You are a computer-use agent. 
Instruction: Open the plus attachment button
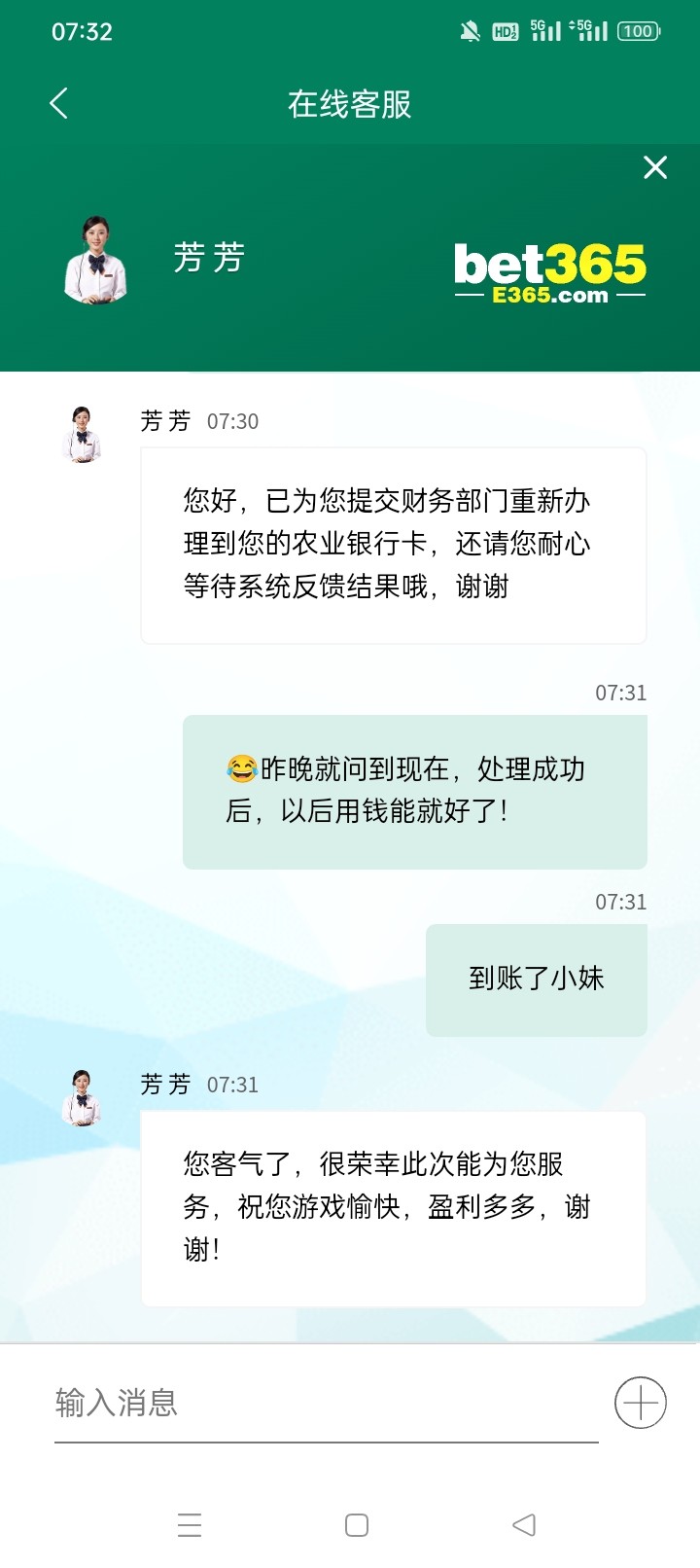(640, 1403)
